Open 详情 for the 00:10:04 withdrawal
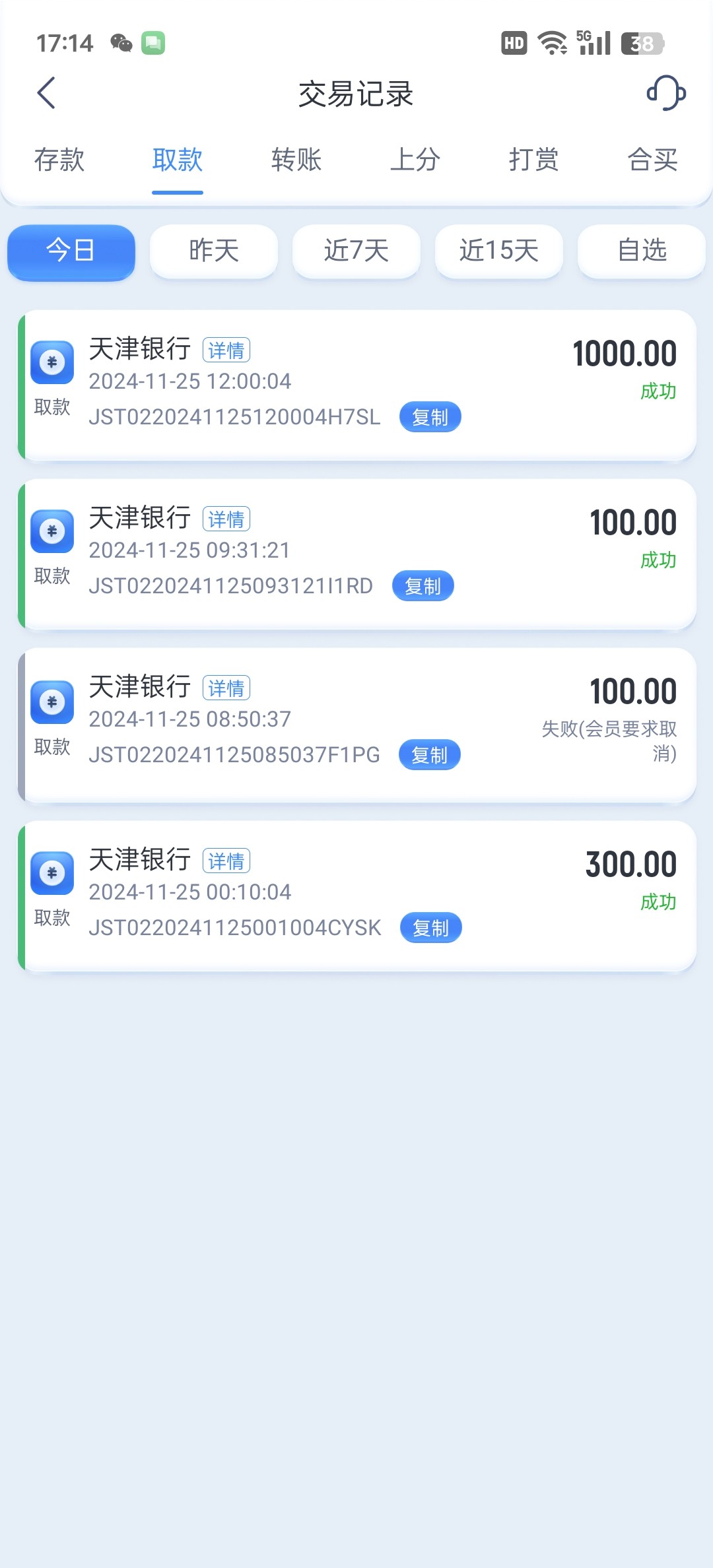Screen dimensions: 713x1568 click(x=226, y=861)
